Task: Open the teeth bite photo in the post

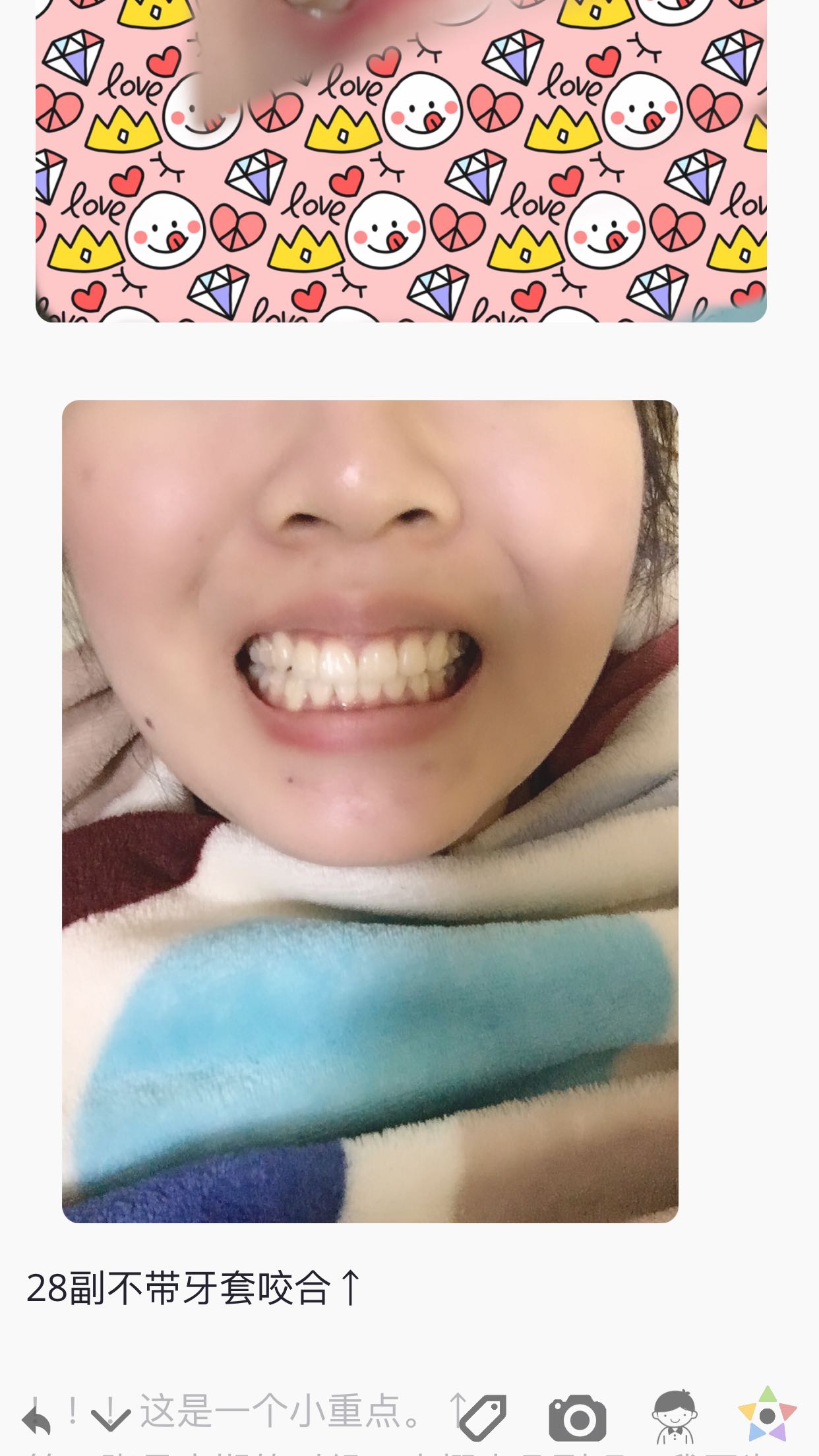Action: coord(370,811)
